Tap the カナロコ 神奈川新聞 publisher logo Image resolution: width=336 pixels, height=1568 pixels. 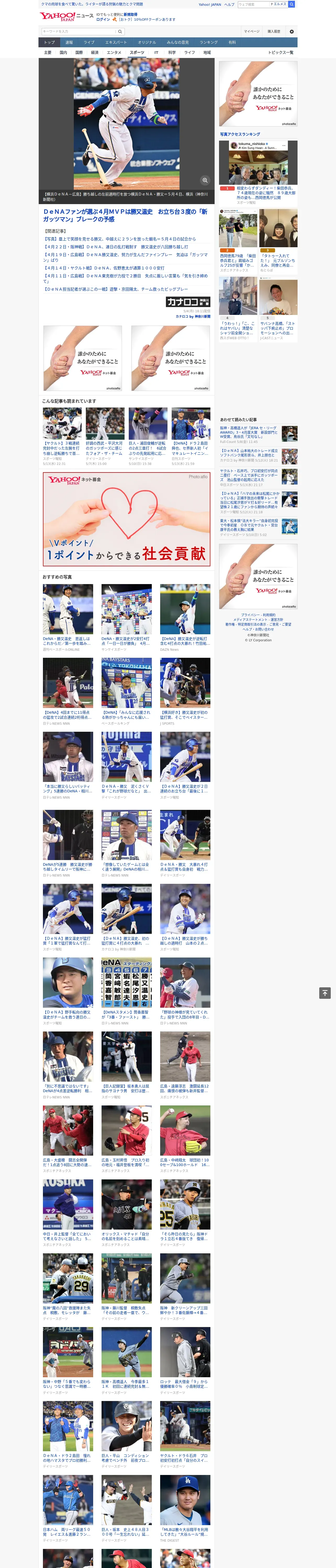188,302
